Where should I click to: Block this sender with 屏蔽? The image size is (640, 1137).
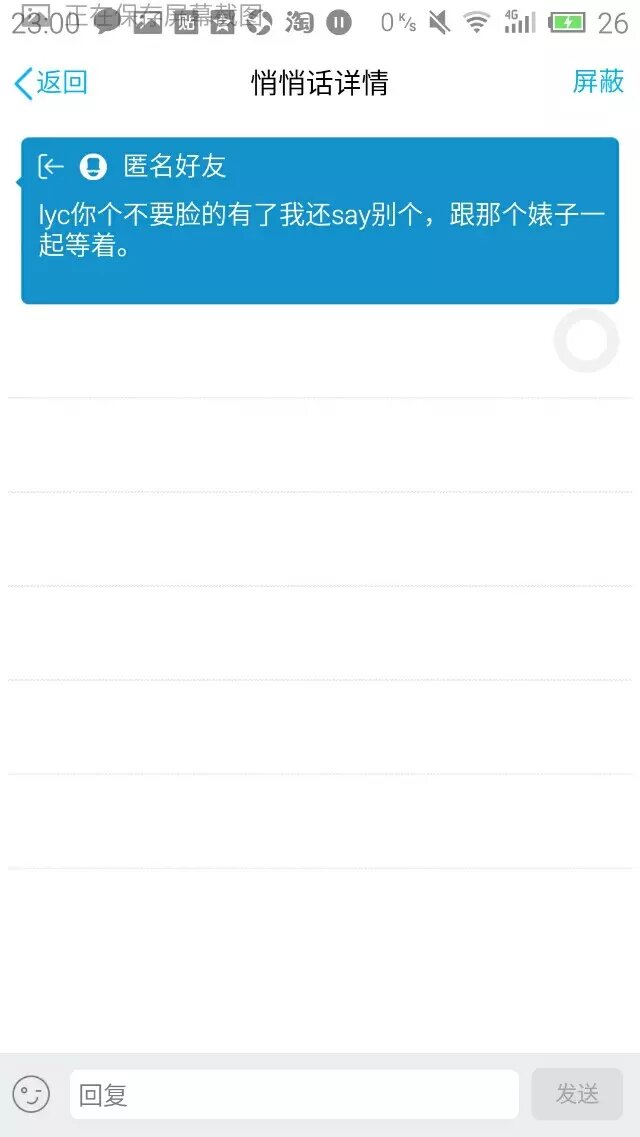coord(598,82)
